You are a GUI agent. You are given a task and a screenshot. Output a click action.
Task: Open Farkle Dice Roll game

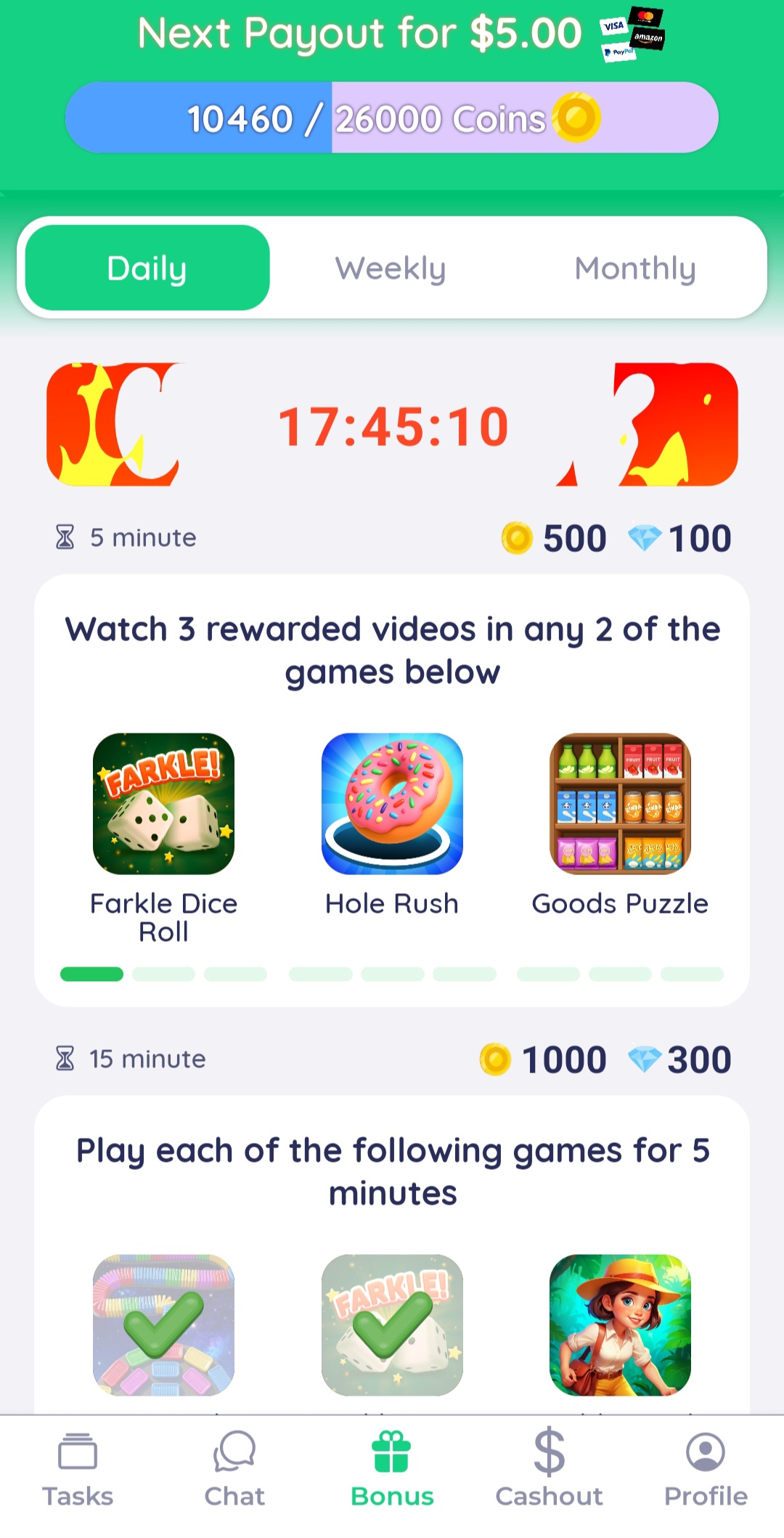click(x=163, y=804)
